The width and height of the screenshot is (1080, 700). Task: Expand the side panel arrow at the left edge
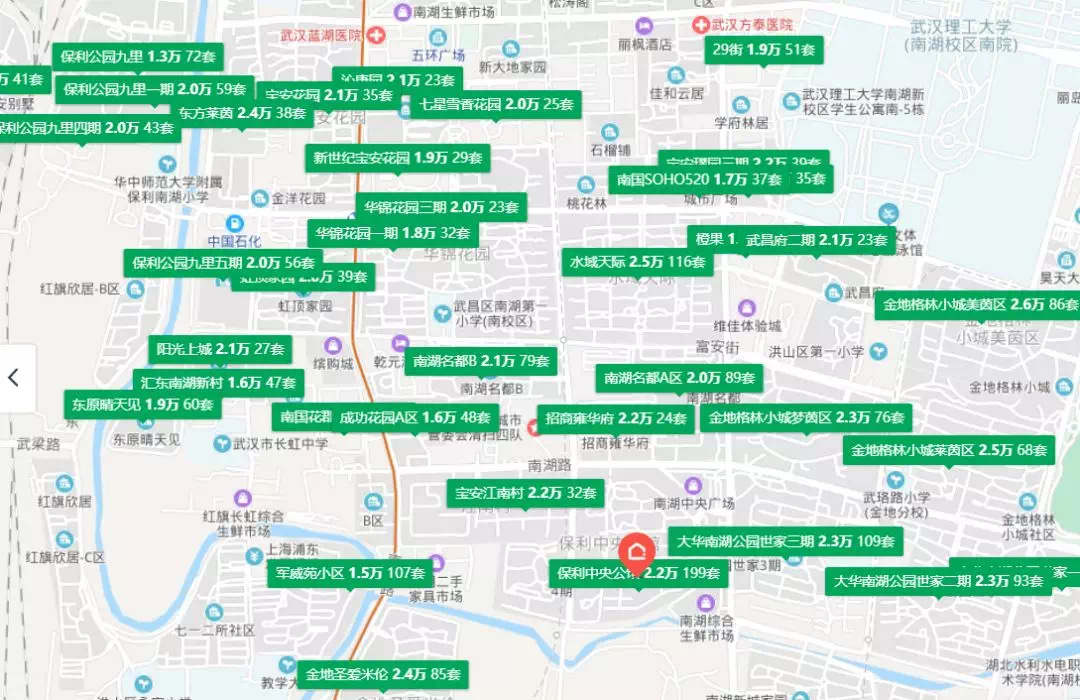(x=14, y=377)
